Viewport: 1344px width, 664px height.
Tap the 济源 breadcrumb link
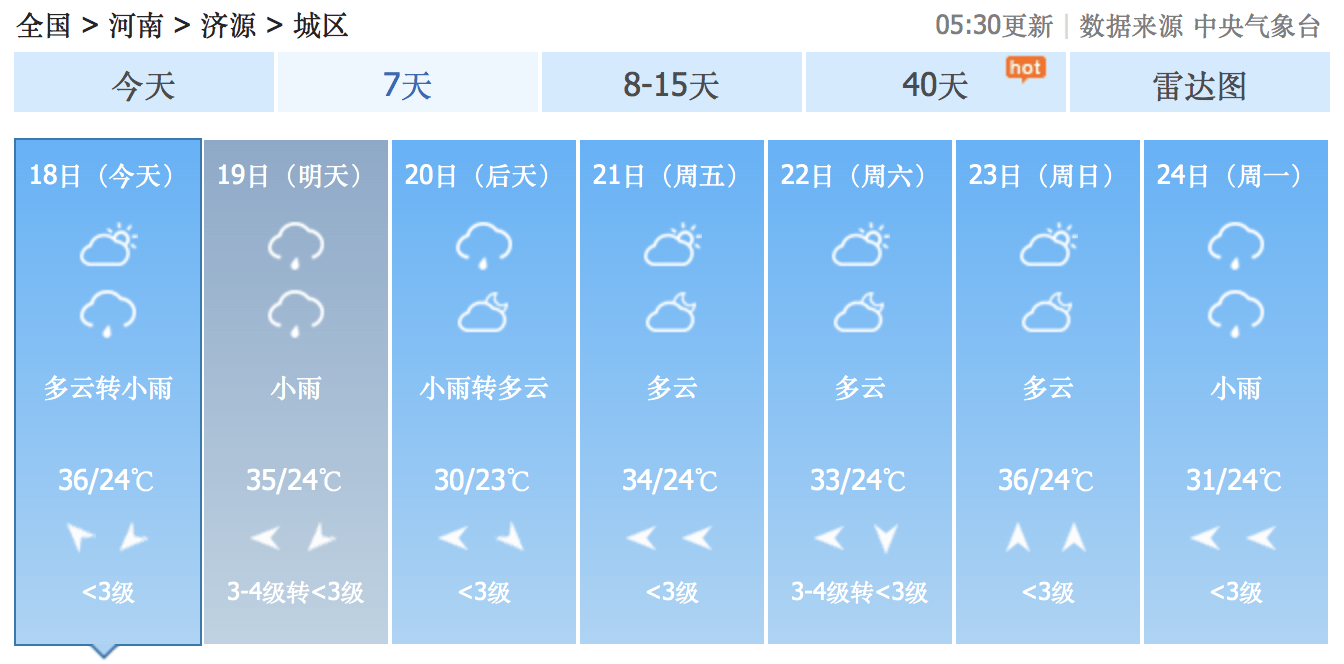click(x=228, y=26)
